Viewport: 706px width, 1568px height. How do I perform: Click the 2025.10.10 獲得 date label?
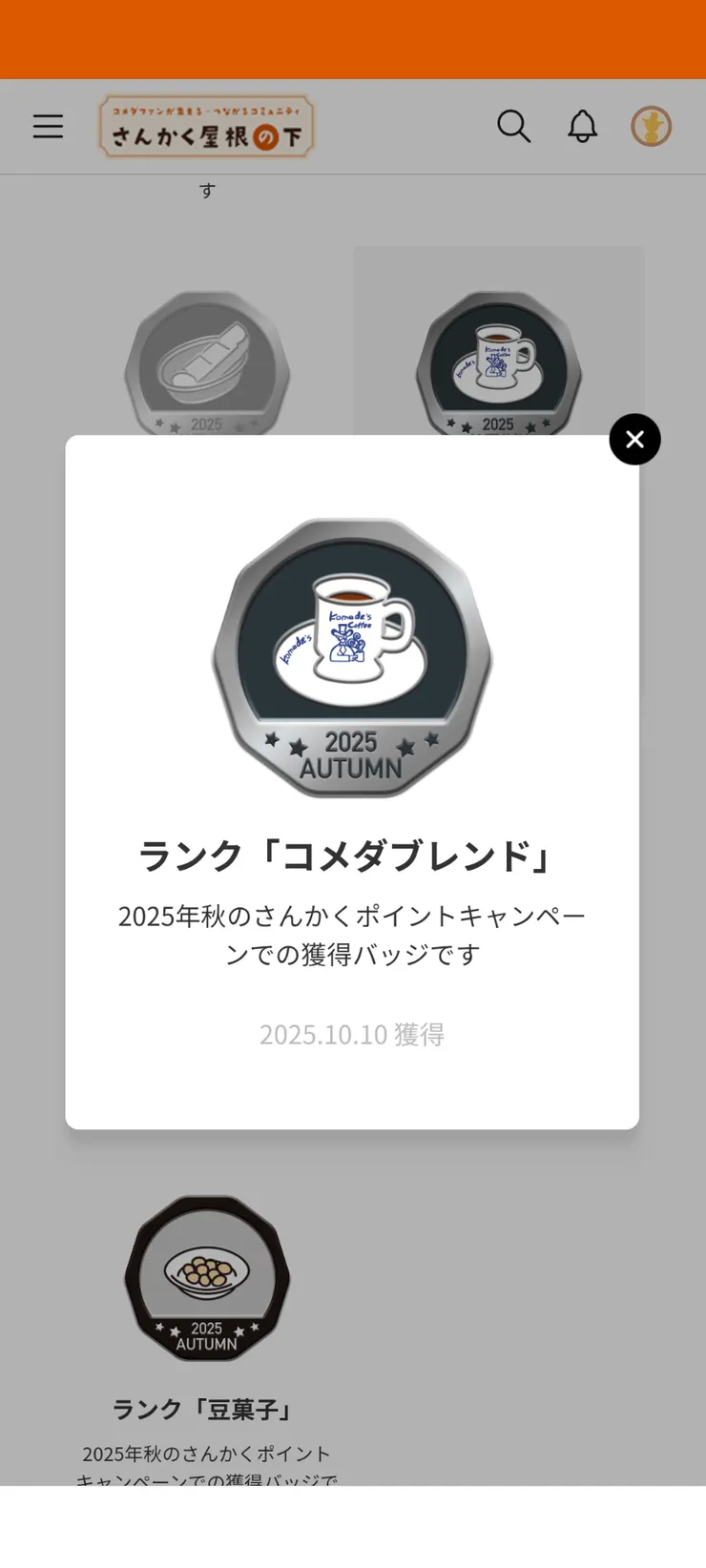[353, 1034]
